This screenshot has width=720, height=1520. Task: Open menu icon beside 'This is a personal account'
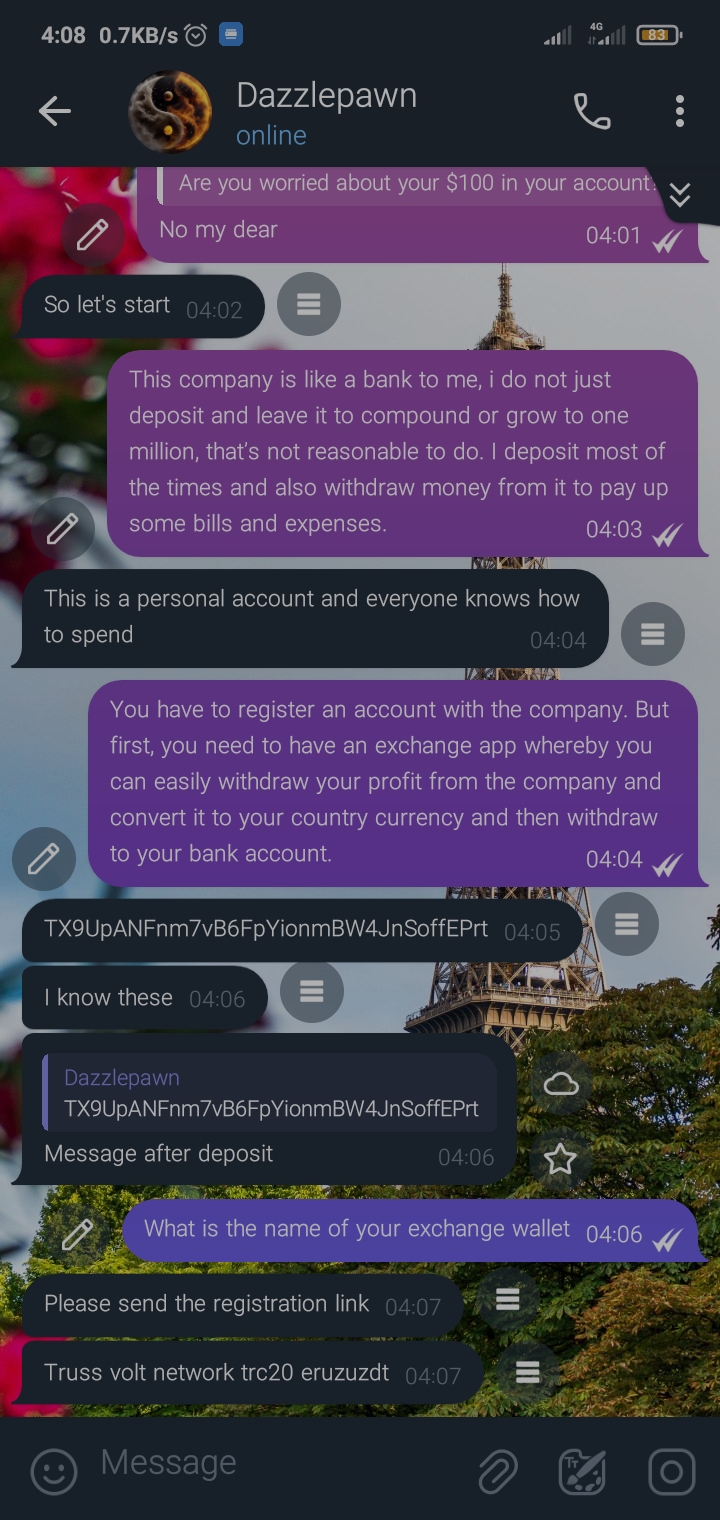tap(653, 633)
